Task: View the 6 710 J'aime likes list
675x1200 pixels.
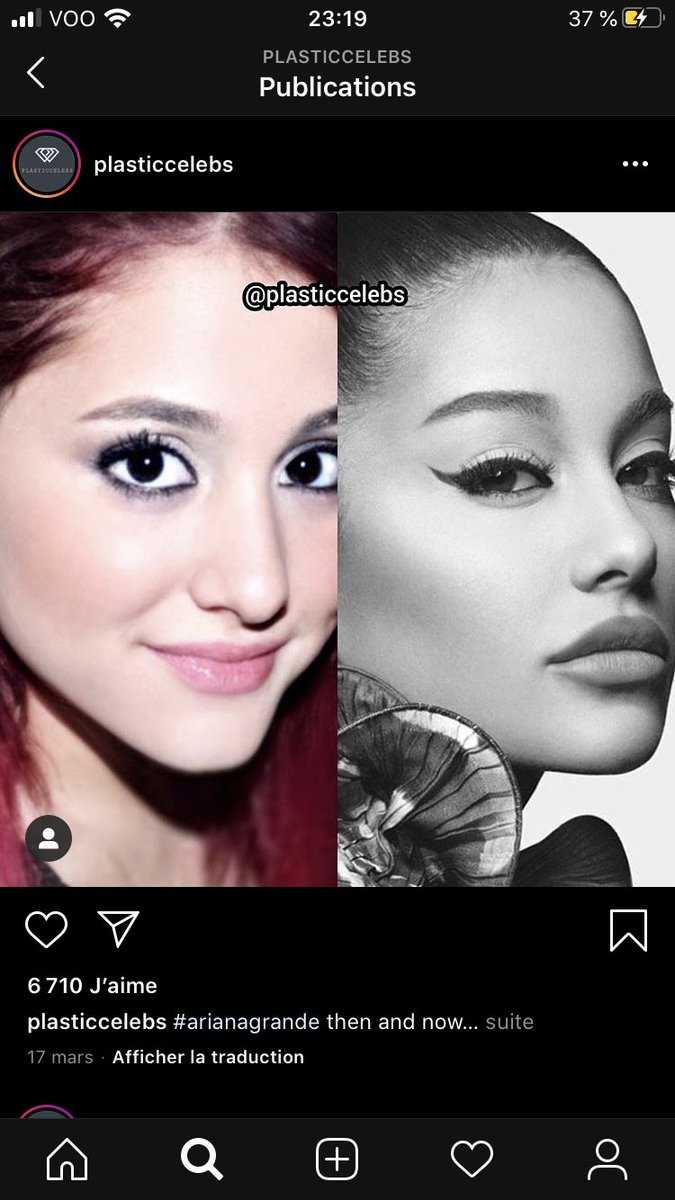Action: point(92,986)
